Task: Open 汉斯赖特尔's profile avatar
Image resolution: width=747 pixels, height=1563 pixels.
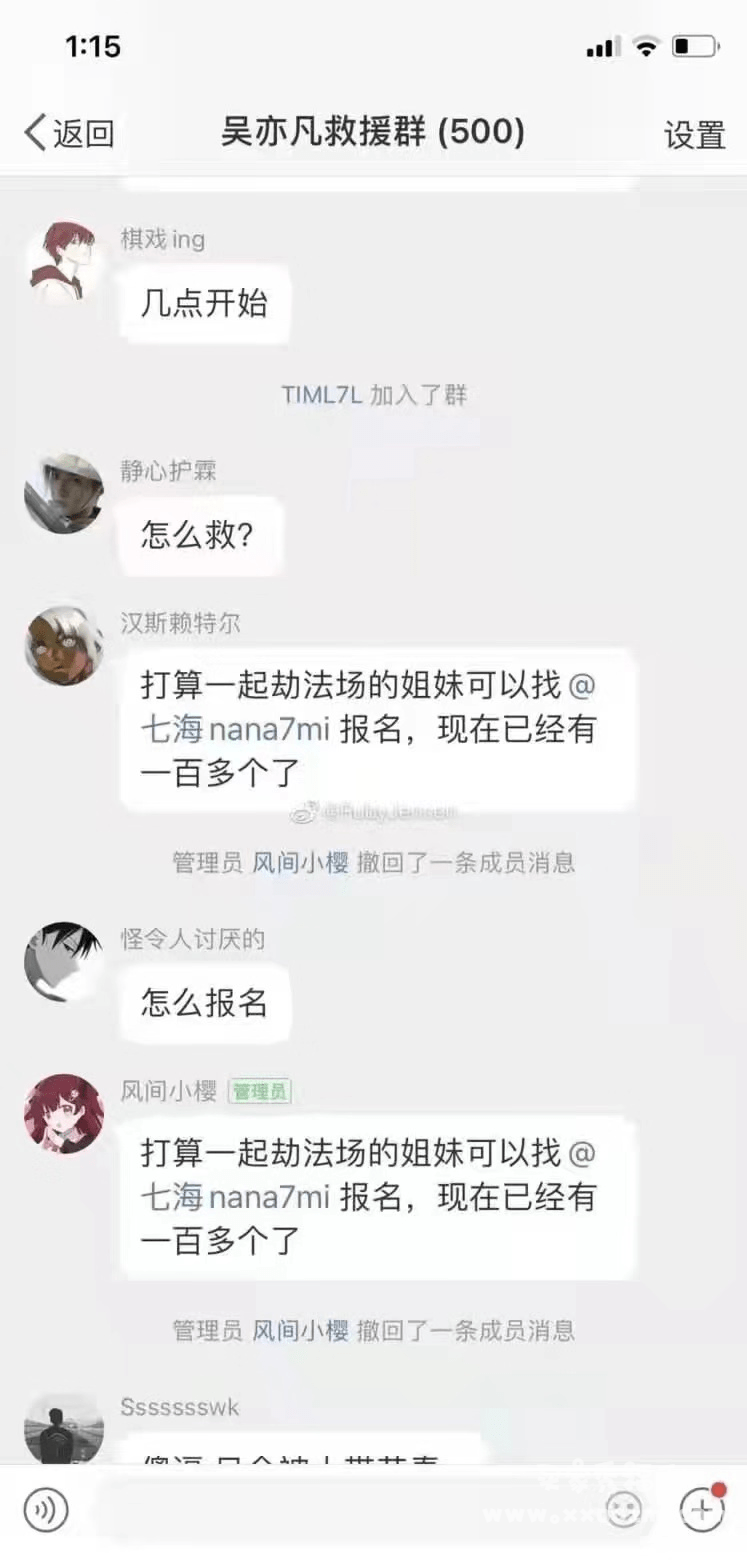Action: point(63,646)
